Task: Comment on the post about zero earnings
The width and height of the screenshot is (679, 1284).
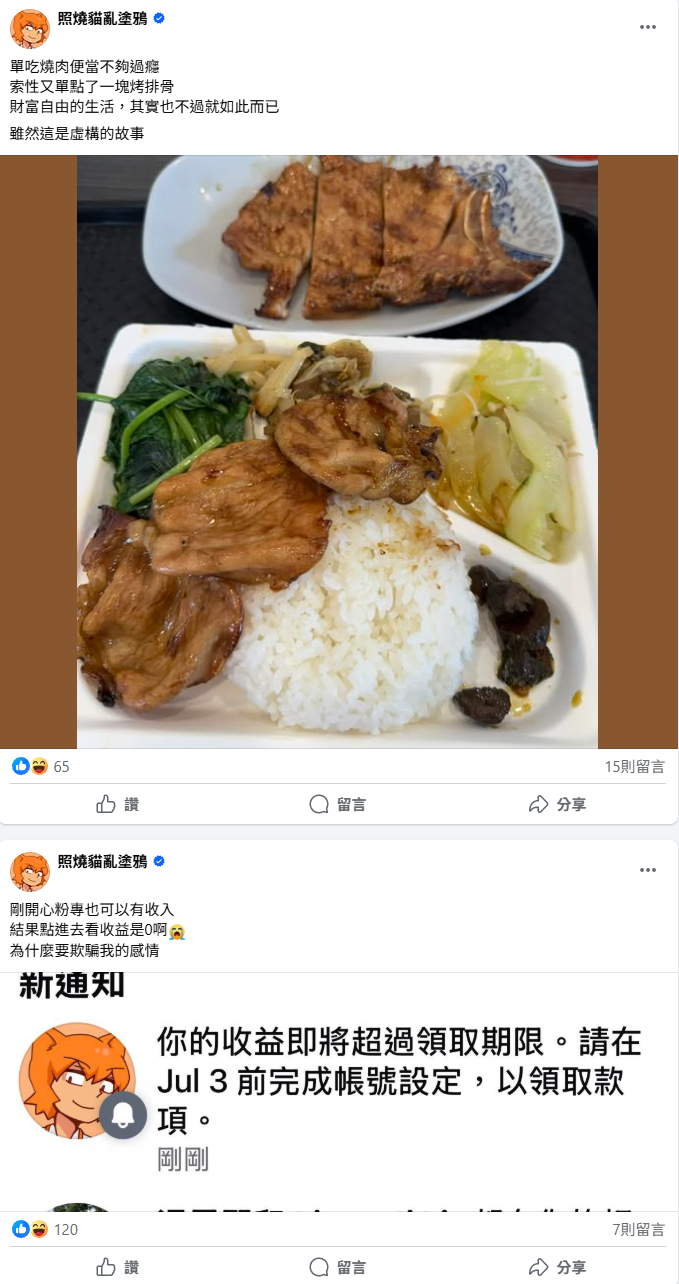Action: pyautogui.click(x=338, y=1267)
